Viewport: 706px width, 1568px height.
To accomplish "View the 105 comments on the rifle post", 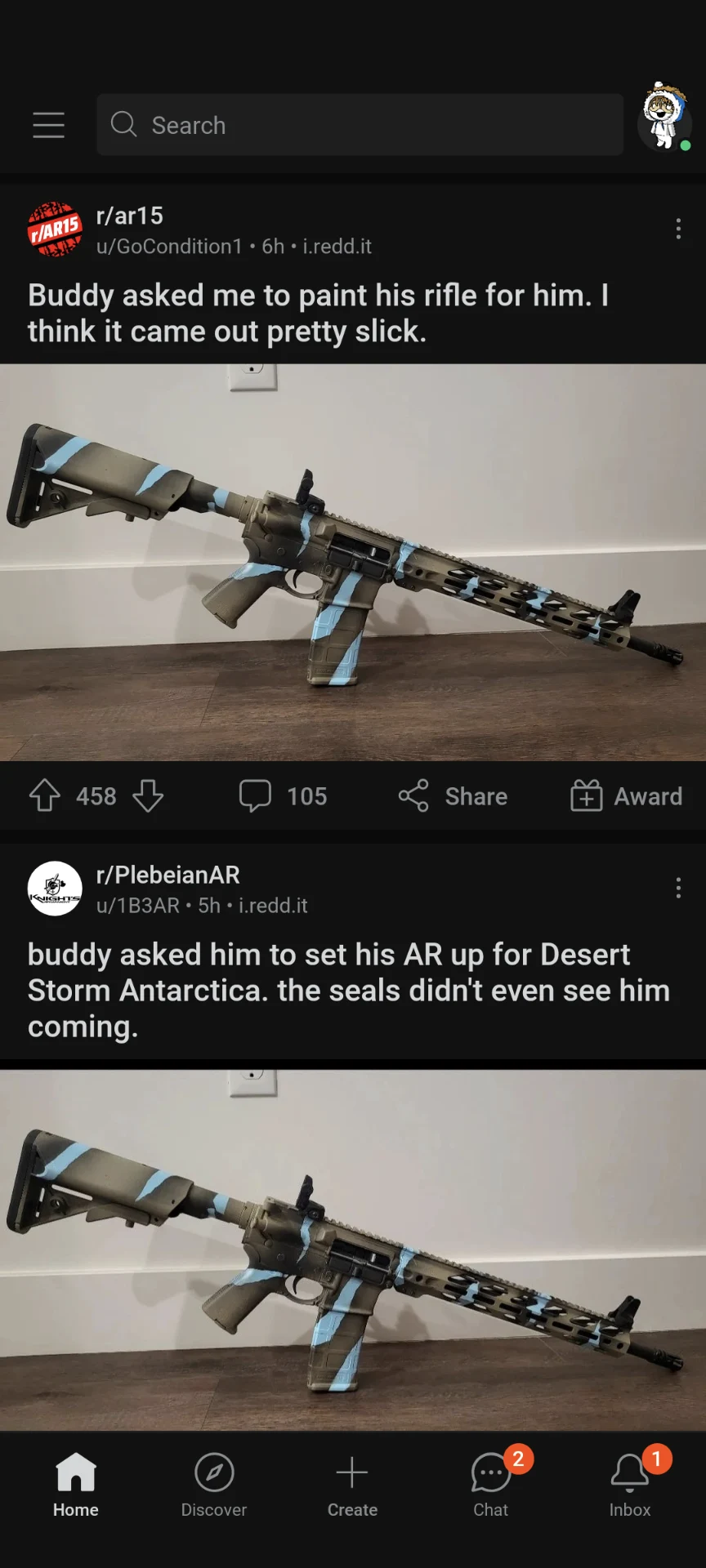I will tap(282, 796).
